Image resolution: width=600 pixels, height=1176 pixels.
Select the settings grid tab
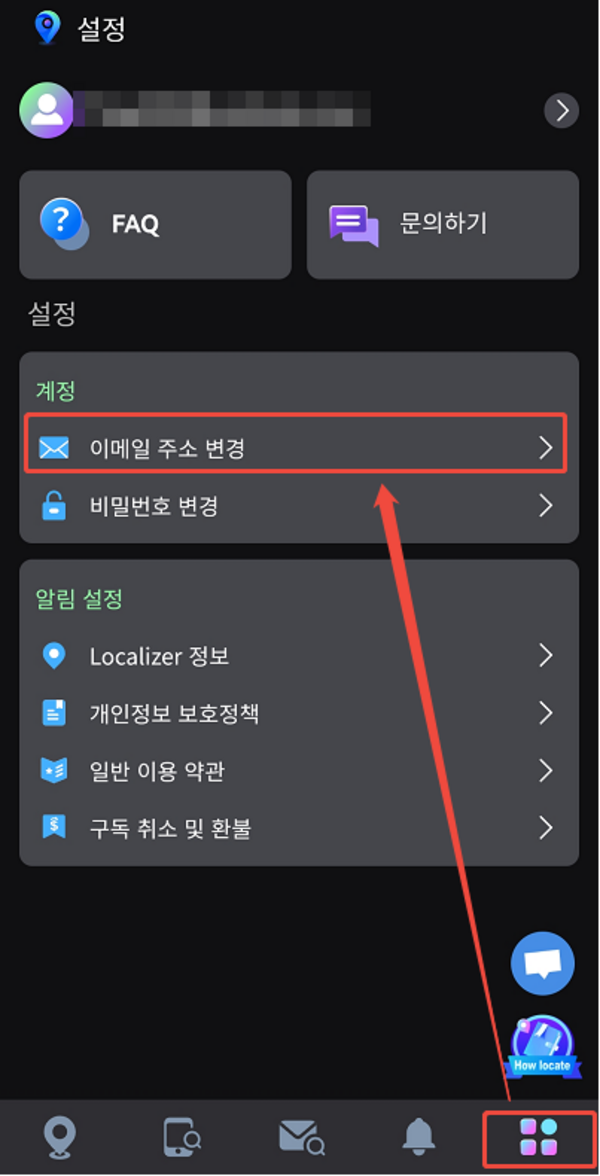(539, 1137)
